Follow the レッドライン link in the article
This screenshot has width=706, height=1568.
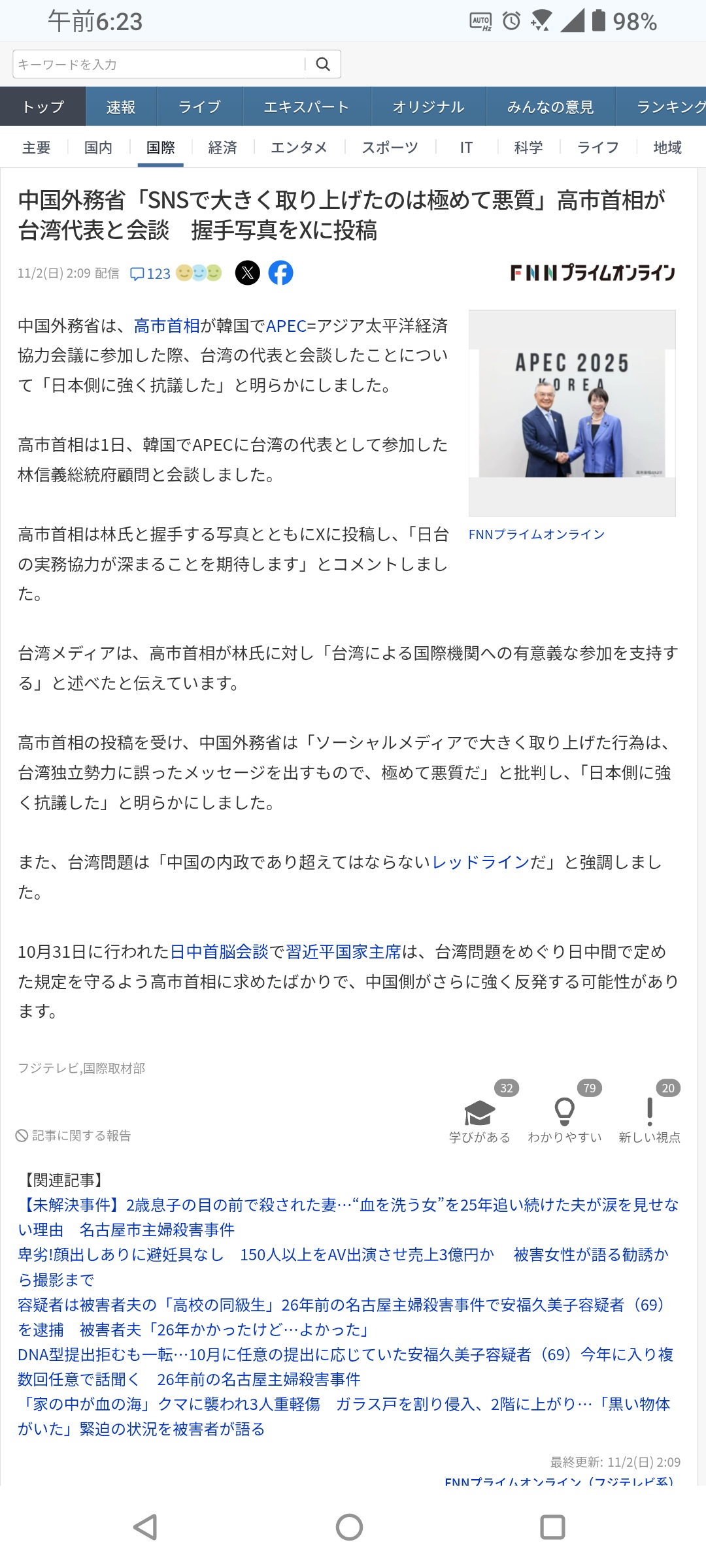tap(480, 862)
